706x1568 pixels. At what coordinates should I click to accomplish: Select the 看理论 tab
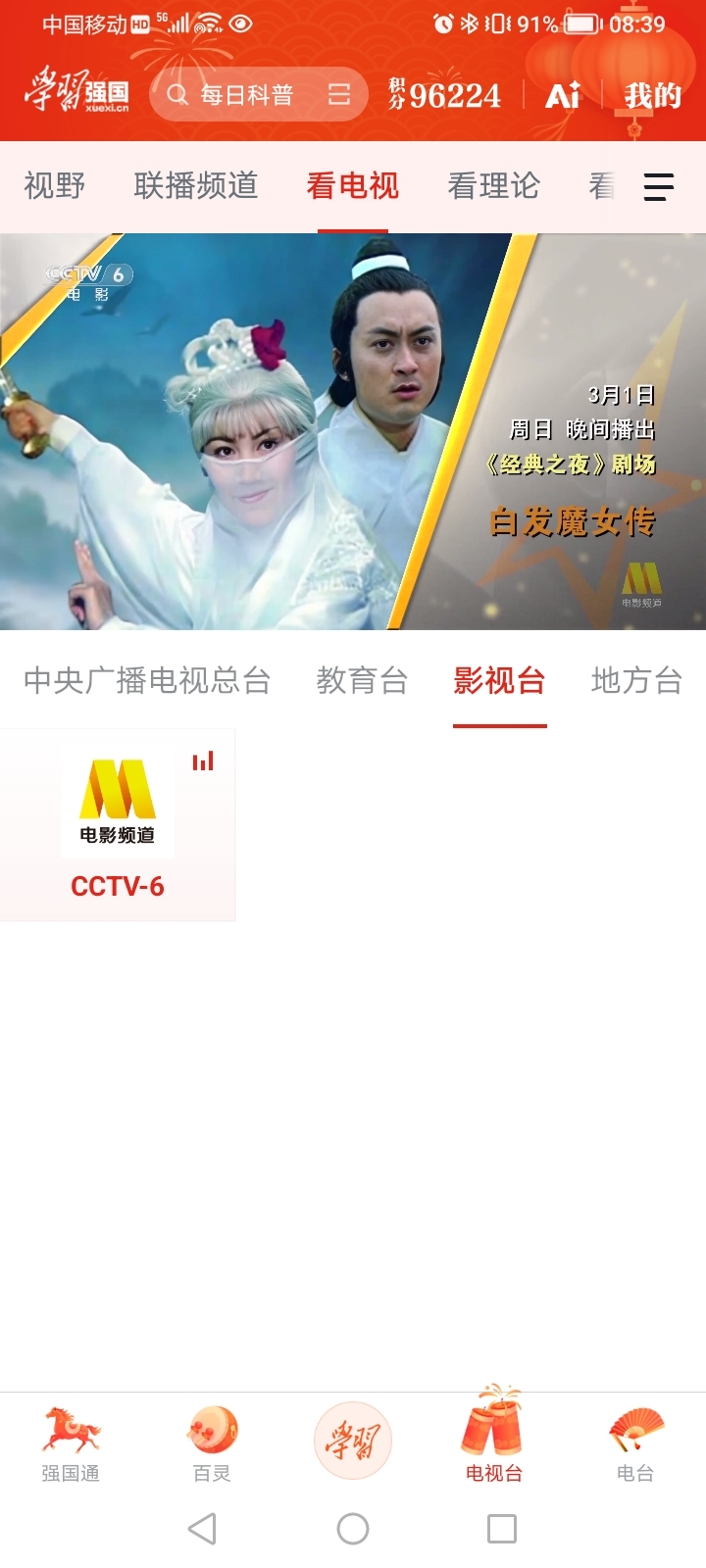493,186
